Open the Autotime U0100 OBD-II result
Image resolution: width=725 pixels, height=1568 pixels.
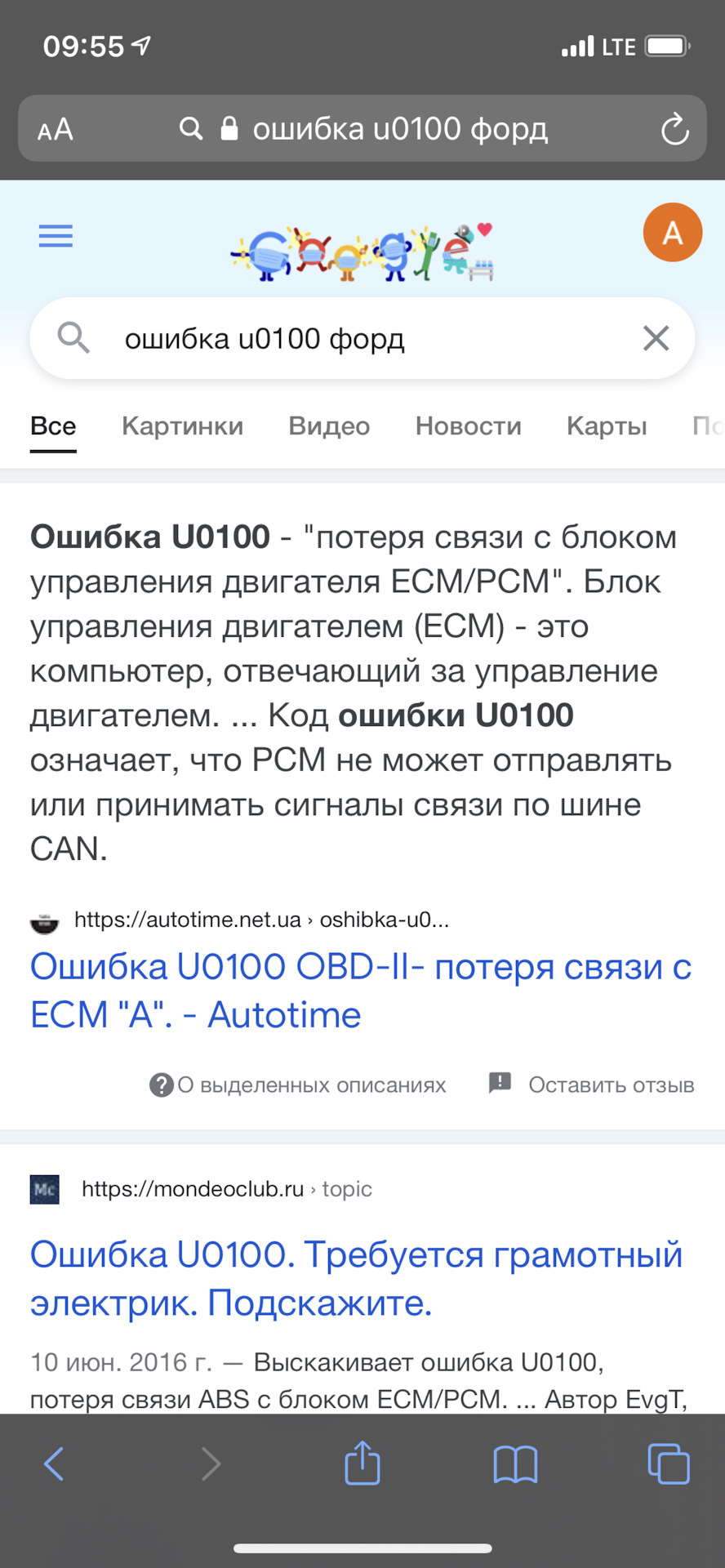tap(359, 990)
